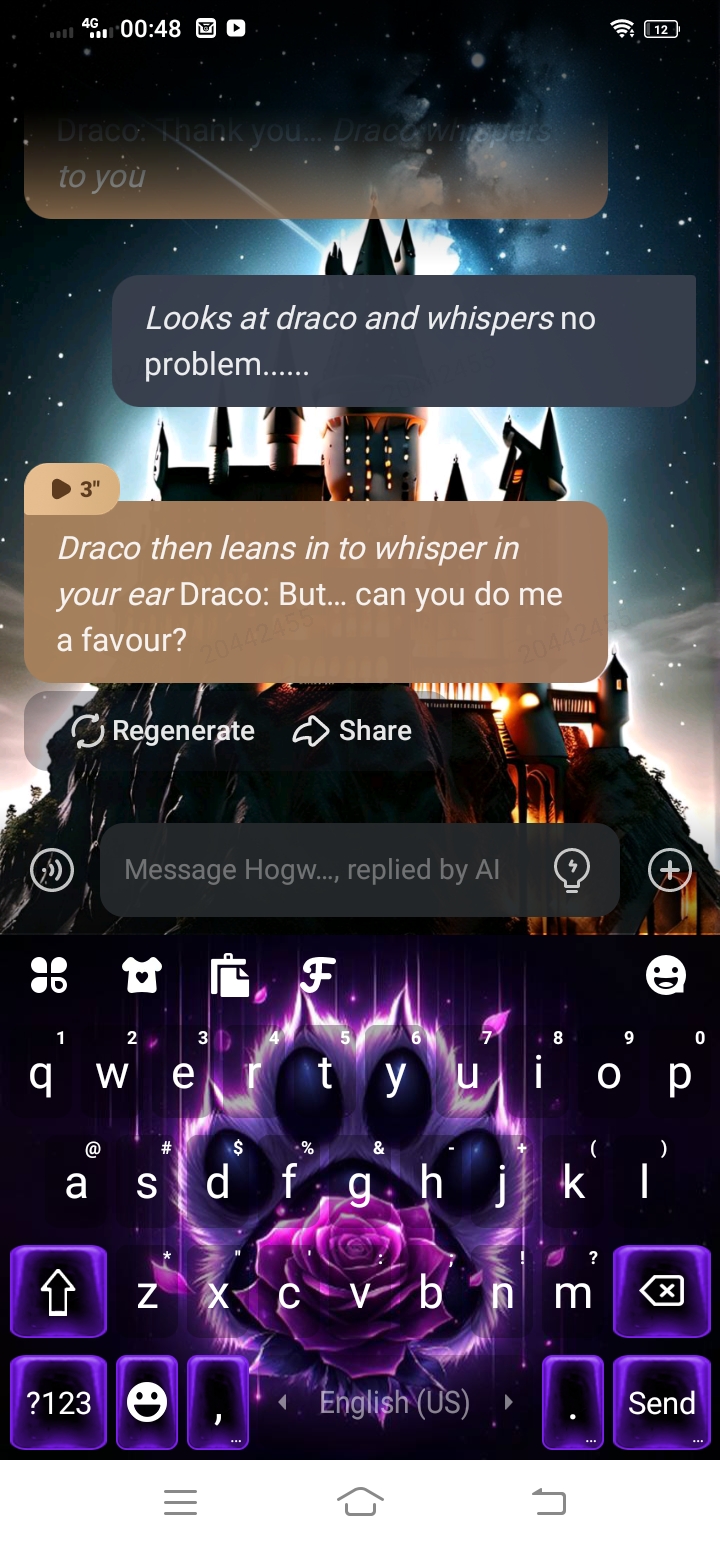
Task: Open the emoji panel in keyboard toolbar
Action: pyautogui.click(x=665, y=975)
